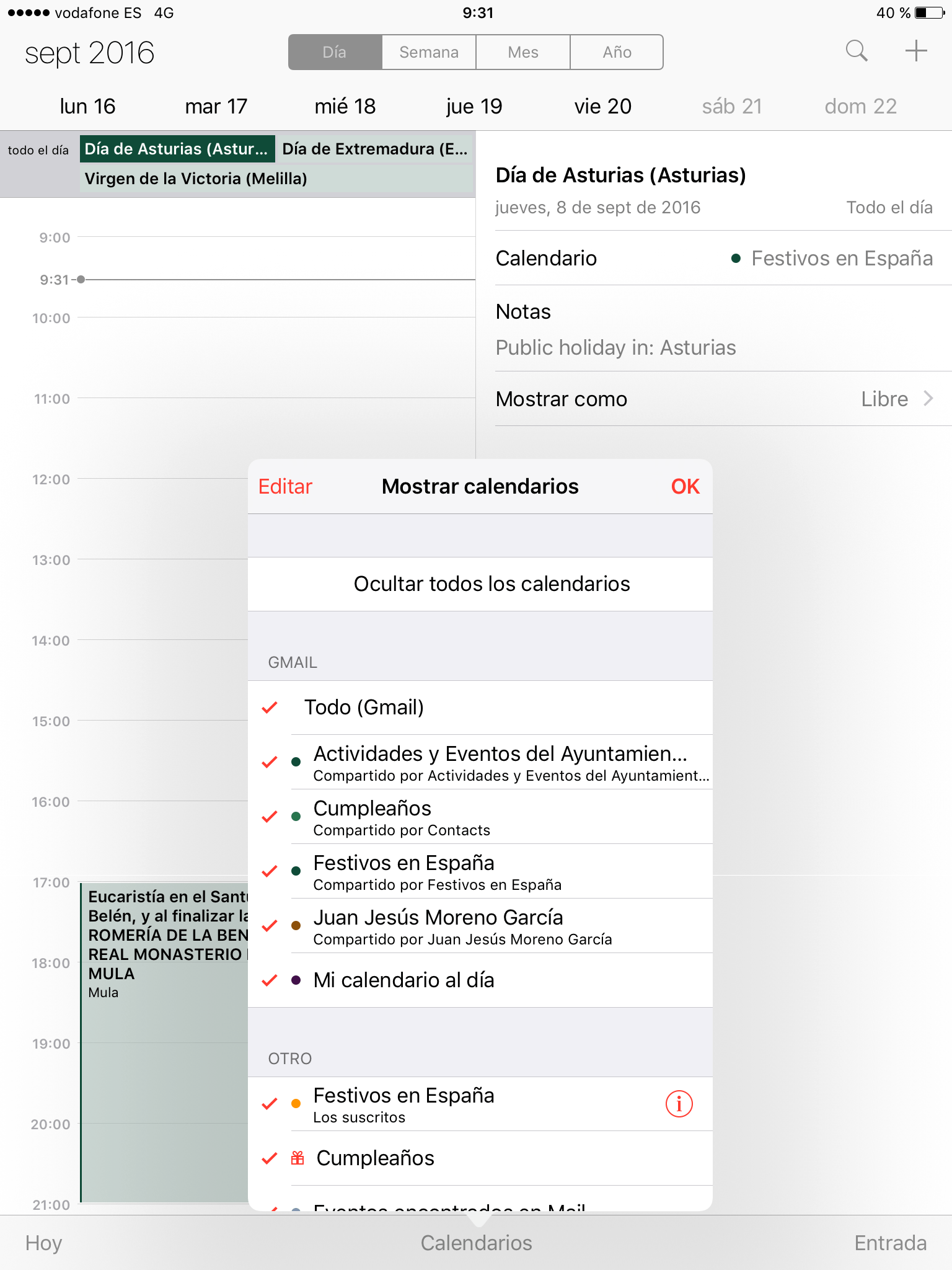Select day jue 19
This screenshot has width=952, height=1270.
pyautogui.click(x=474, y=106)
